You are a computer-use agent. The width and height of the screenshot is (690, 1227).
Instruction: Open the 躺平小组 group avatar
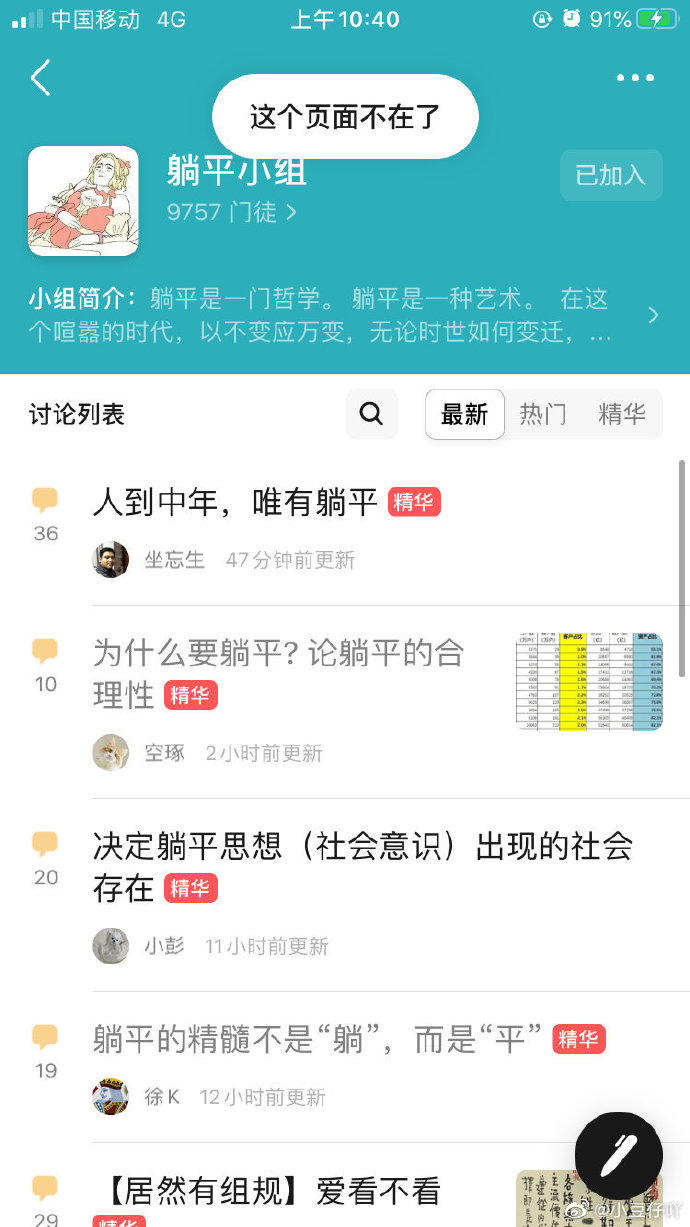[83, 201]
